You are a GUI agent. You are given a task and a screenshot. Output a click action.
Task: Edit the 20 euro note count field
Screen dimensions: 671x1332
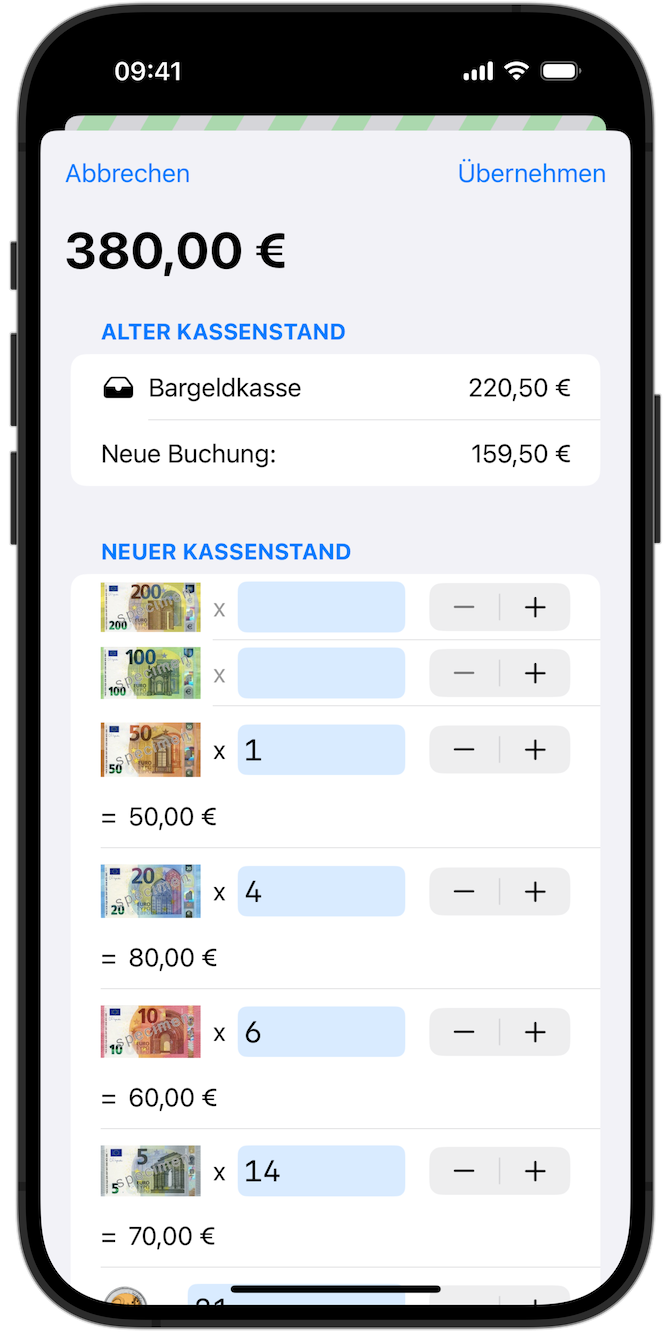pyautogui.click(x=321, y=891)
